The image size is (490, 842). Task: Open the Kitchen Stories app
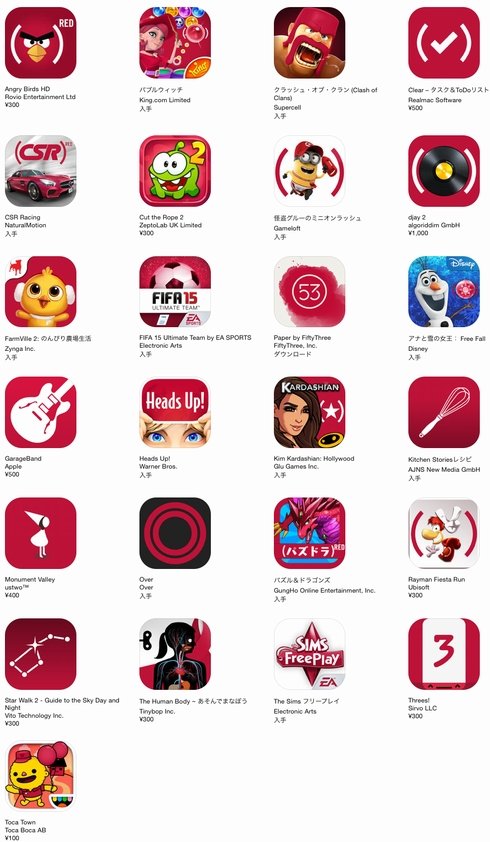tap(444, 412)
